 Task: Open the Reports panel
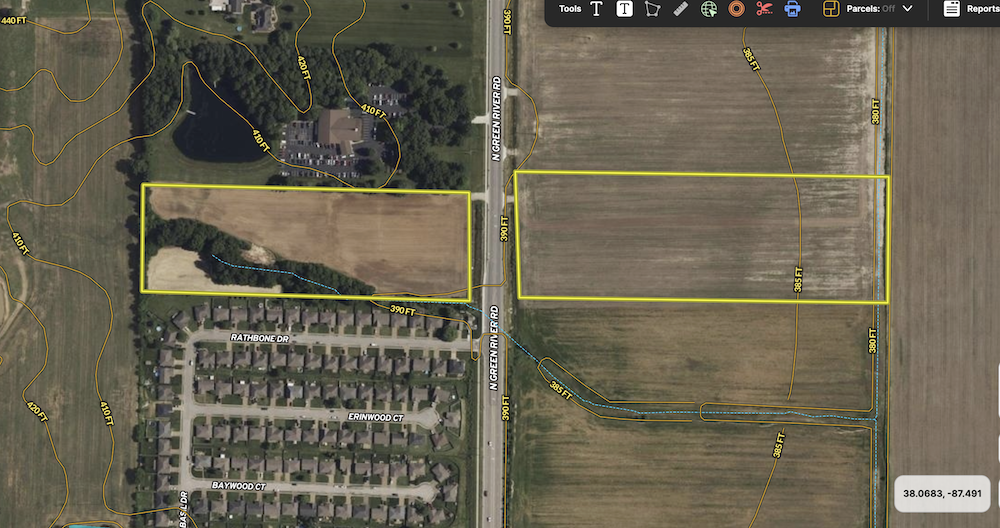point(970,8)
